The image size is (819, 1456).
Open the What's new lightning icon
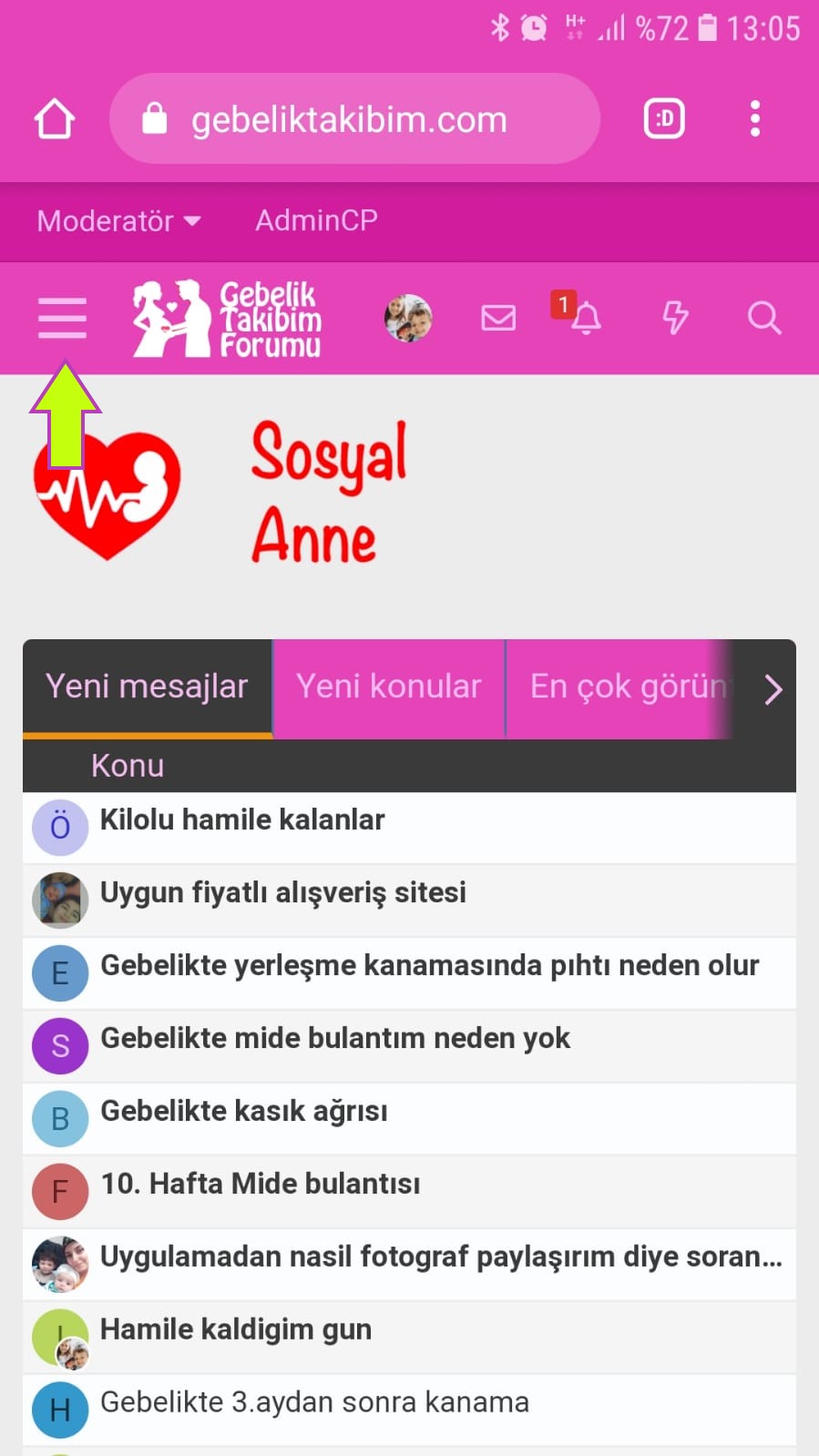tap(675, 318)
